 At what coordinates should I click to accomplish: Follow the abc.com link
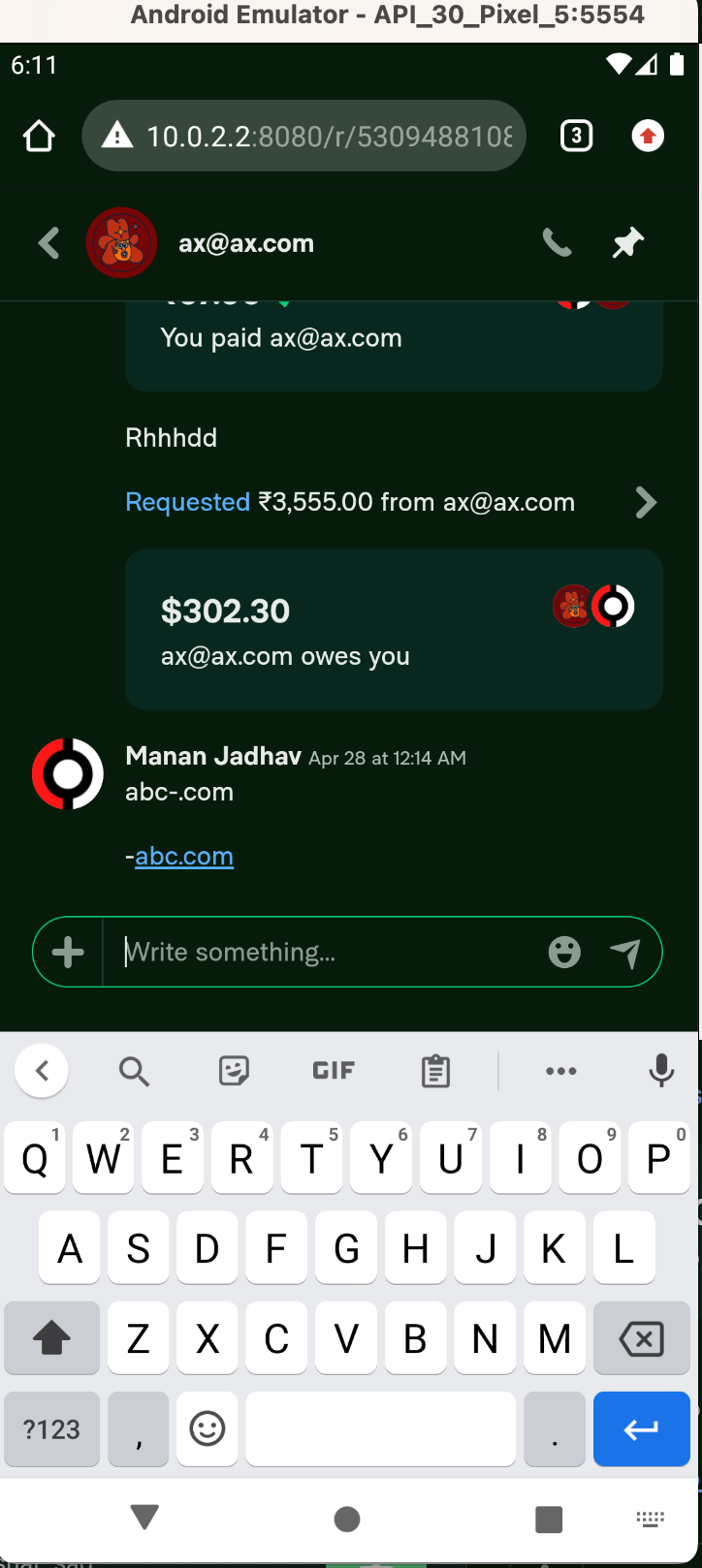pos(184,857)
